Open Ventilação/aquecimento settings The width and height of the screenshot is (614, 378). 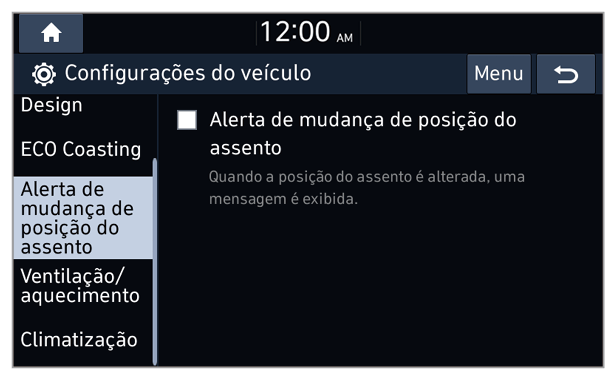(83, 286)
